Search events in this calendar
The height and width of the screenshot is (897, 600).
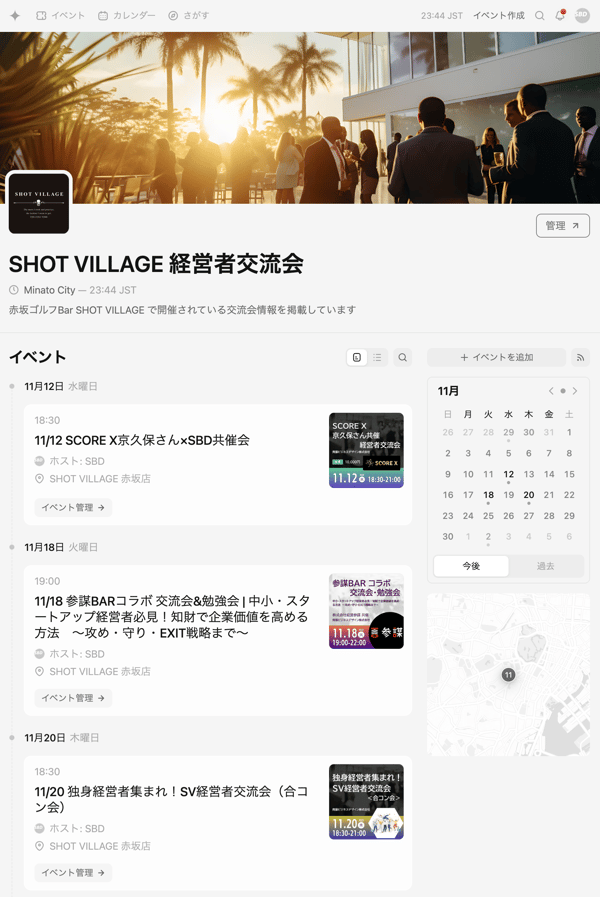click(x=402, y=357)
